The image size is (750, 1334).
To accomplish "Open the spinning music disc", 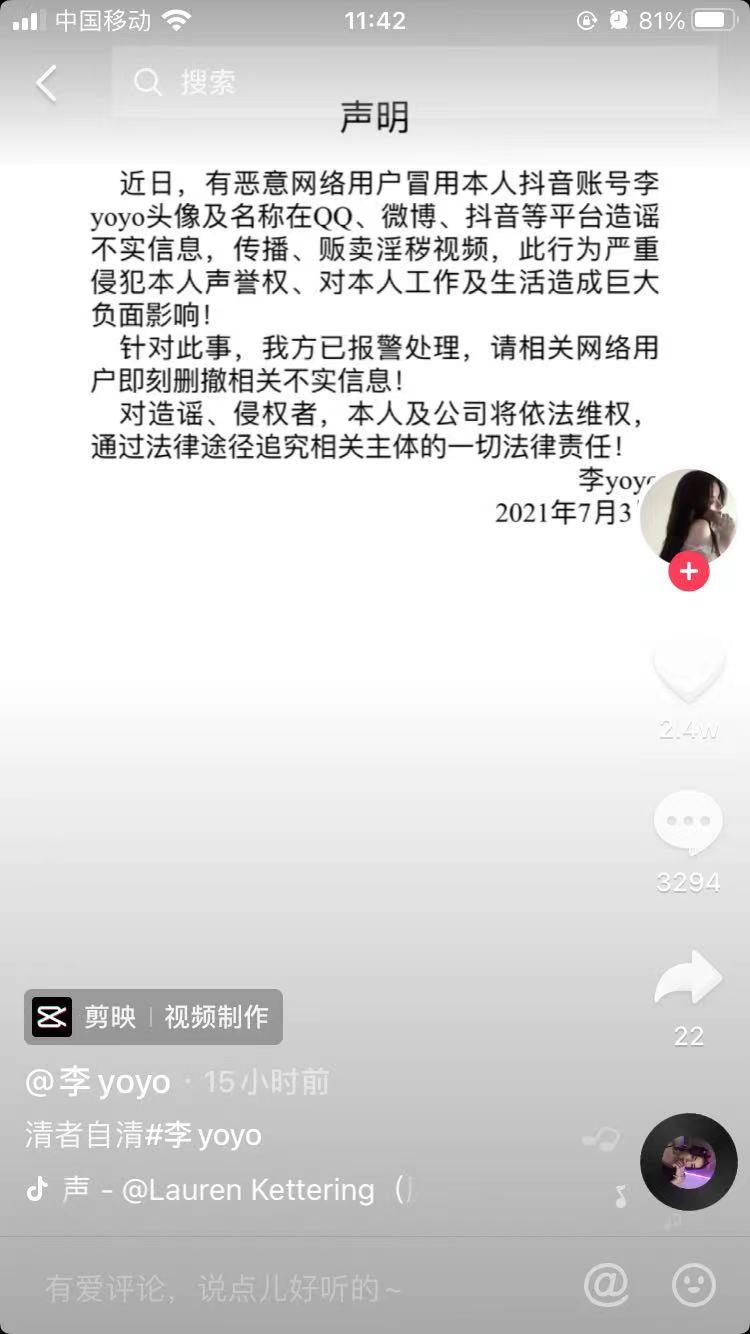I will click(x=687, y=1161).
